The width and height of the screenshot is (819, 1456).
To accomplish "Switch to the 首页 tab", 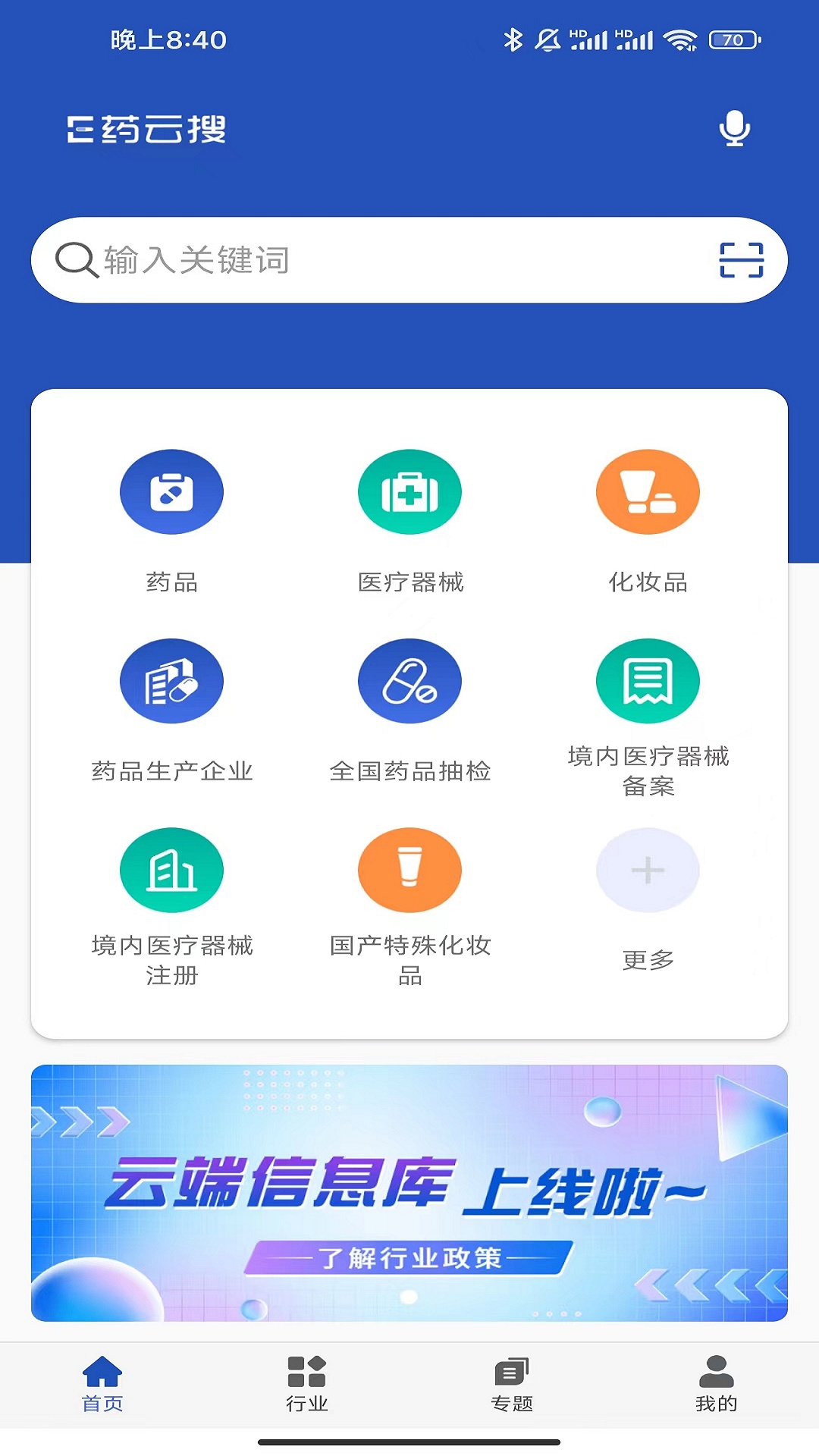I will [x=102, y=1384].
